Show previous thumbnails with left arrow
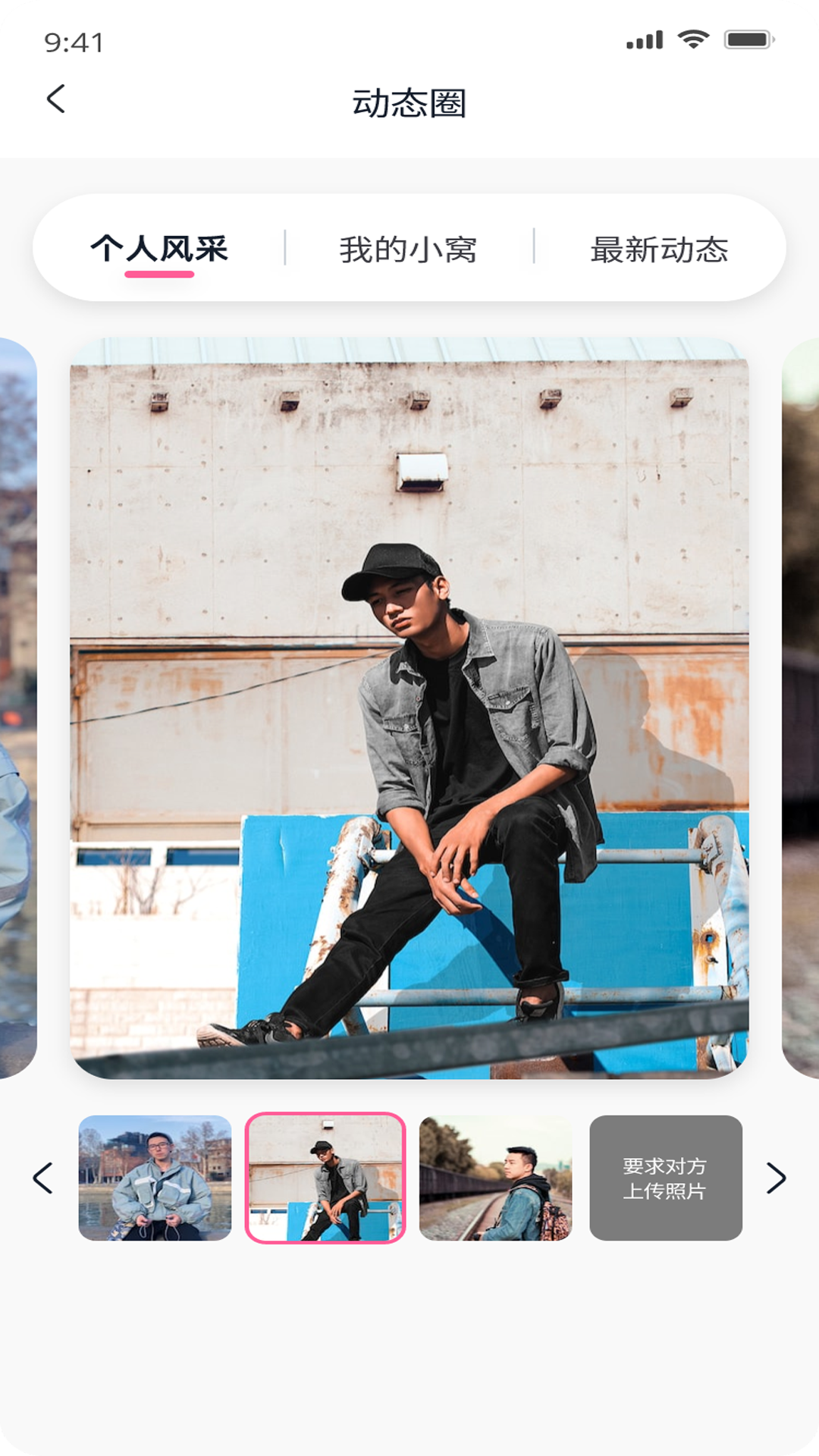The width and height of the screenshot is (819, 1456). (43, 1178)
